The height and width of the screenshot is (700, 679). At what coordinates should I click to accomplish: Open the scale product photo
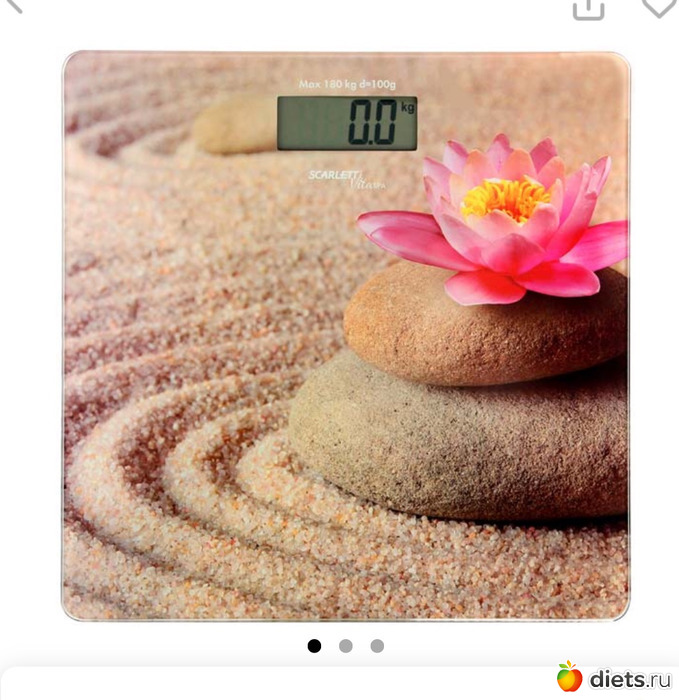pyautogui.click(x=346, y=336)
